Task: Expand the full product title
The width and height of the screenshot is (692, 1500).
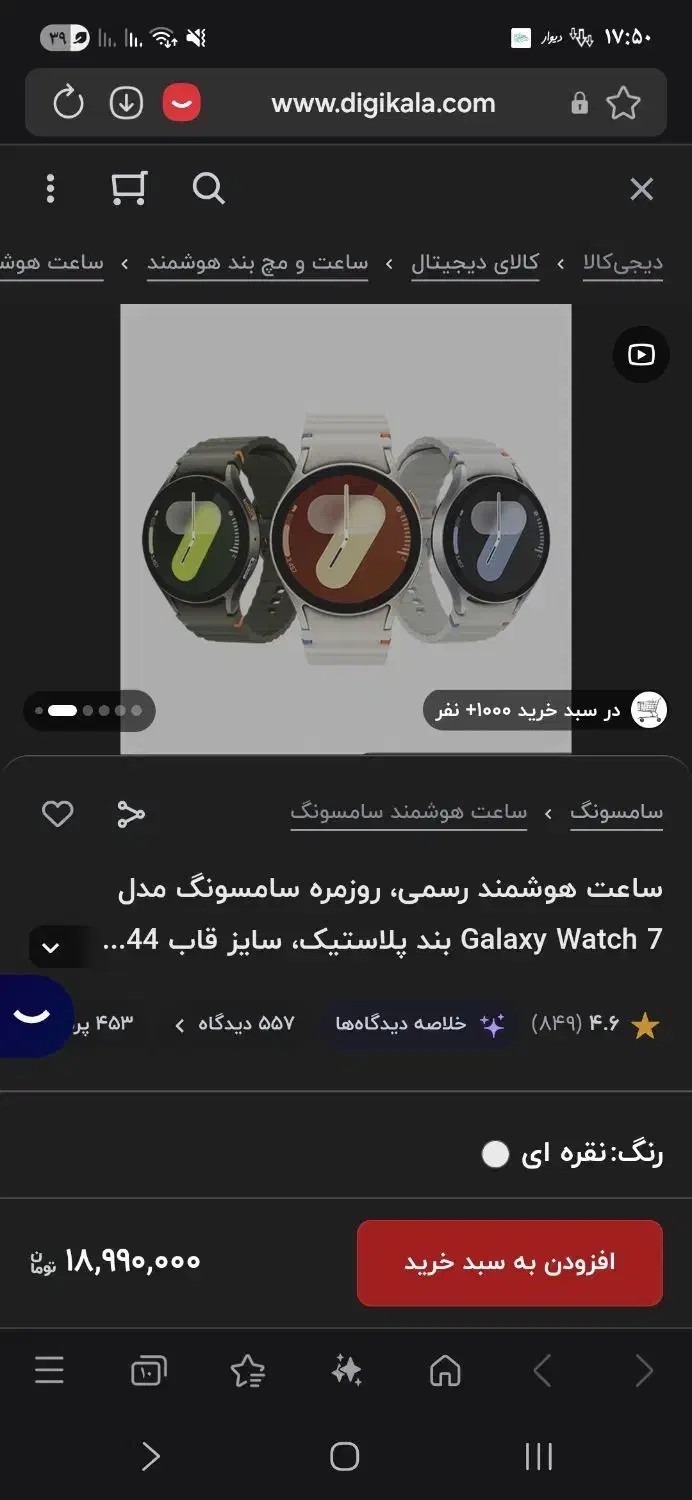Action: tap(50, 947)
